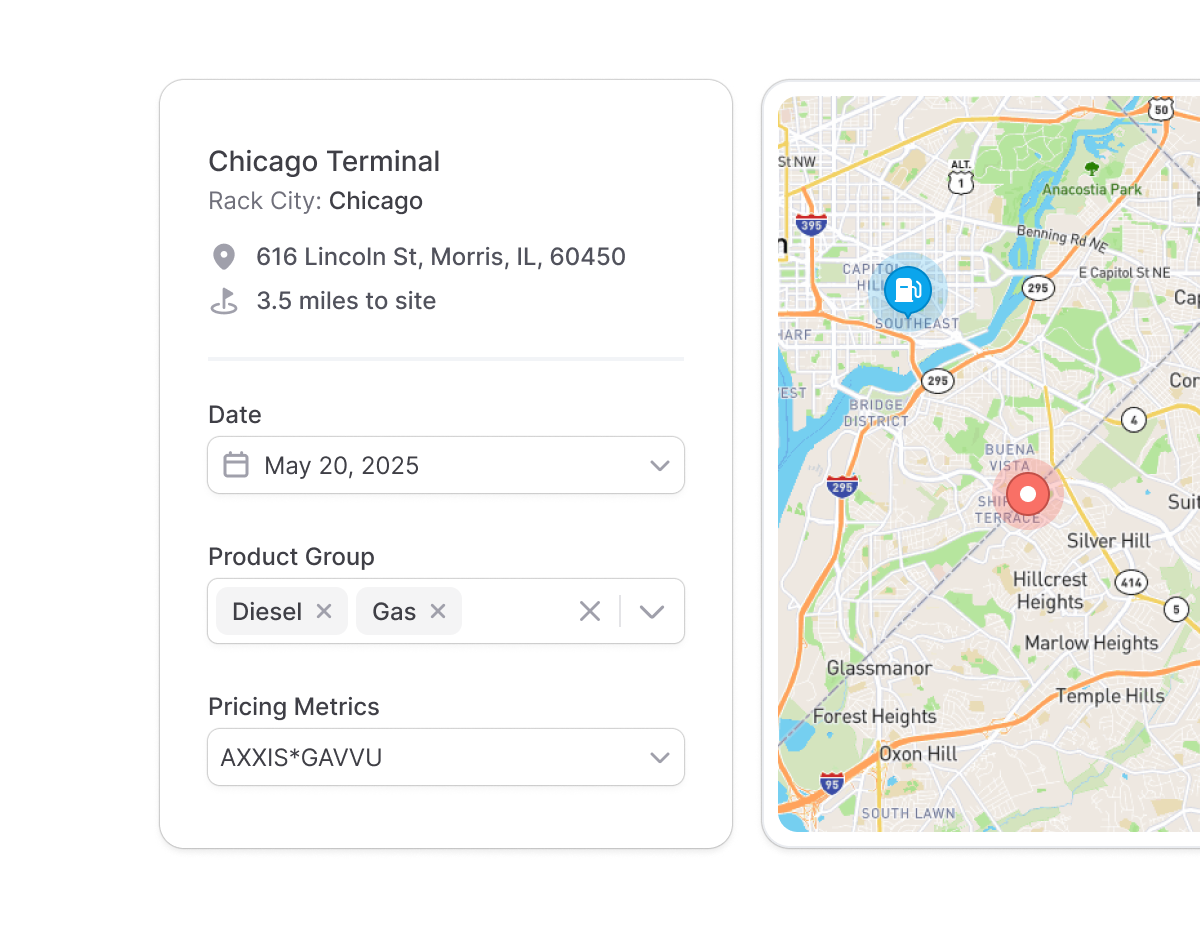
Task: Clear all selected product groups
Action: pos(590,611)
